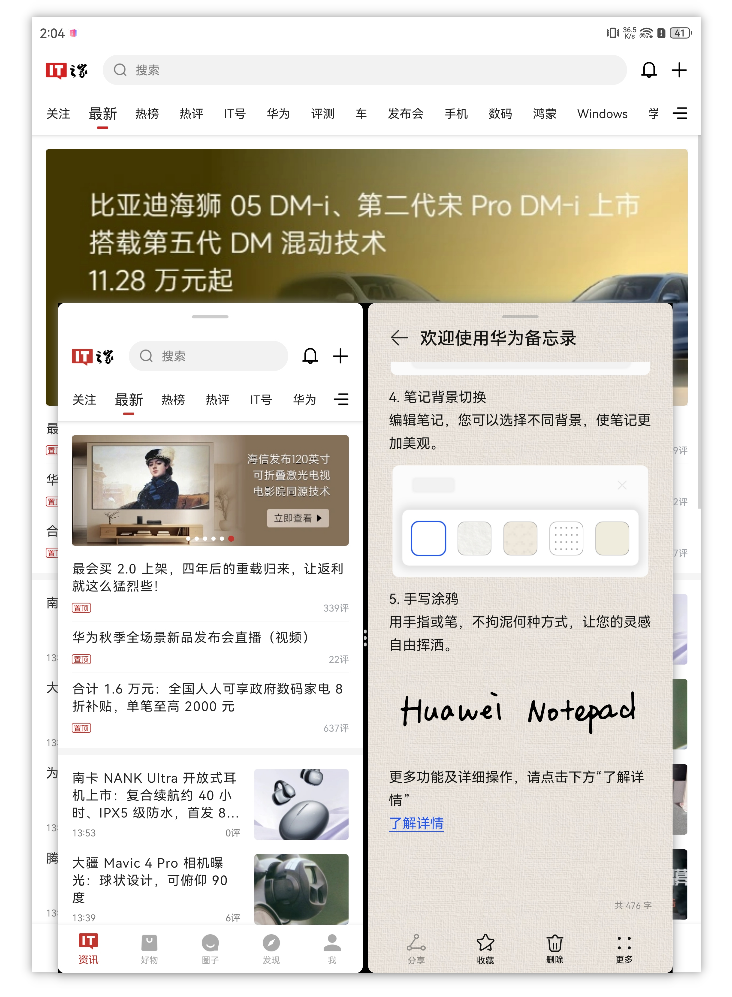The image size is (732, 997).
Task: Switch to the 圈子 tab
Action: pyautogui.click(x=210, y=946)
